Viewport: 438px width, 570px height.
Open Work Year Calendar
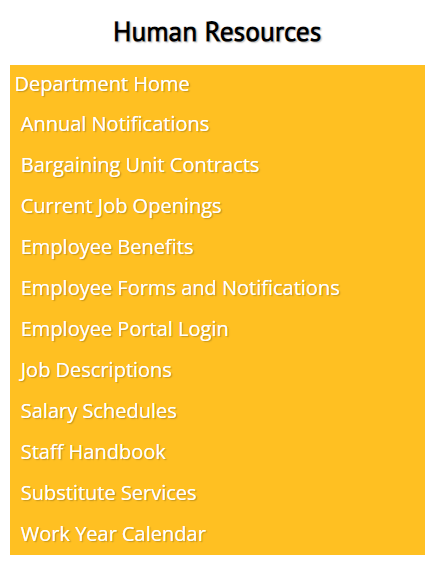[113, 534]
